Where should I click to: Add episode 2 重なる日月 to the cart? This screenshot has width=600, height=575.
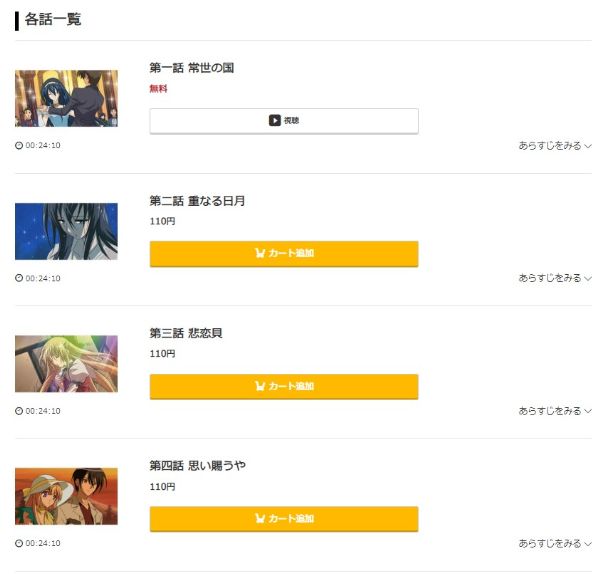(x=284, y=254)
